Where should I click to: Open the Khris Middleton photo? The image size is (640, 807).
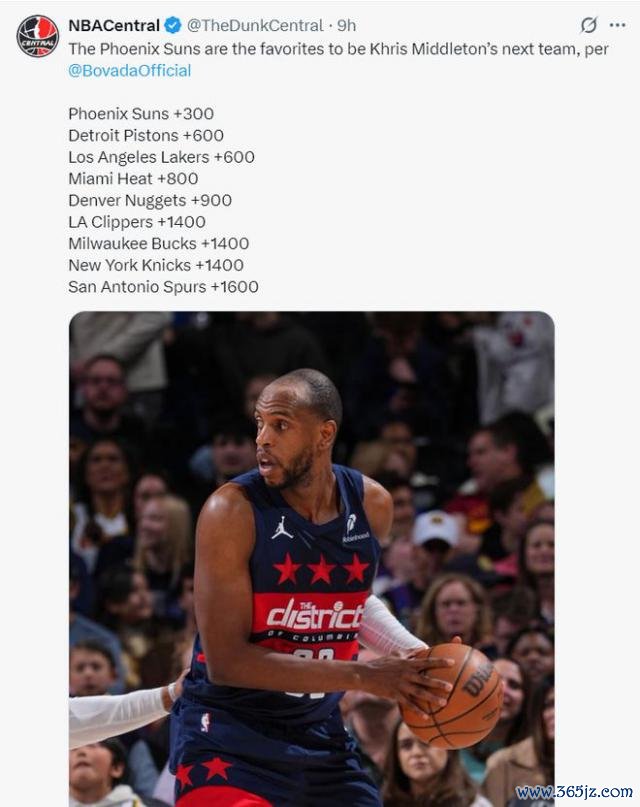[x=311, y=558]
